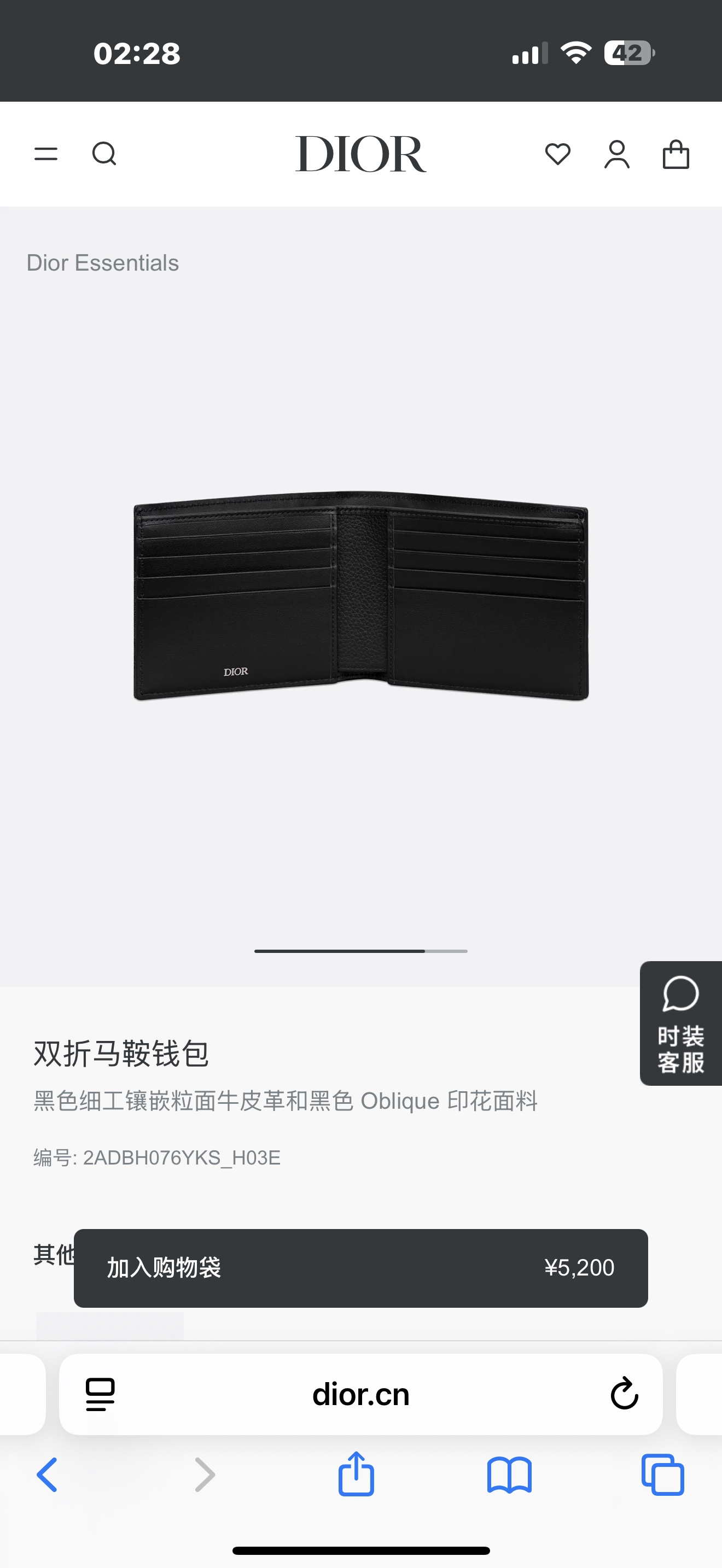Image resolution: width=722 pixels, height=1568 pixels.
Task: Open the wishlist heart icon
Action: click(557, 154)
